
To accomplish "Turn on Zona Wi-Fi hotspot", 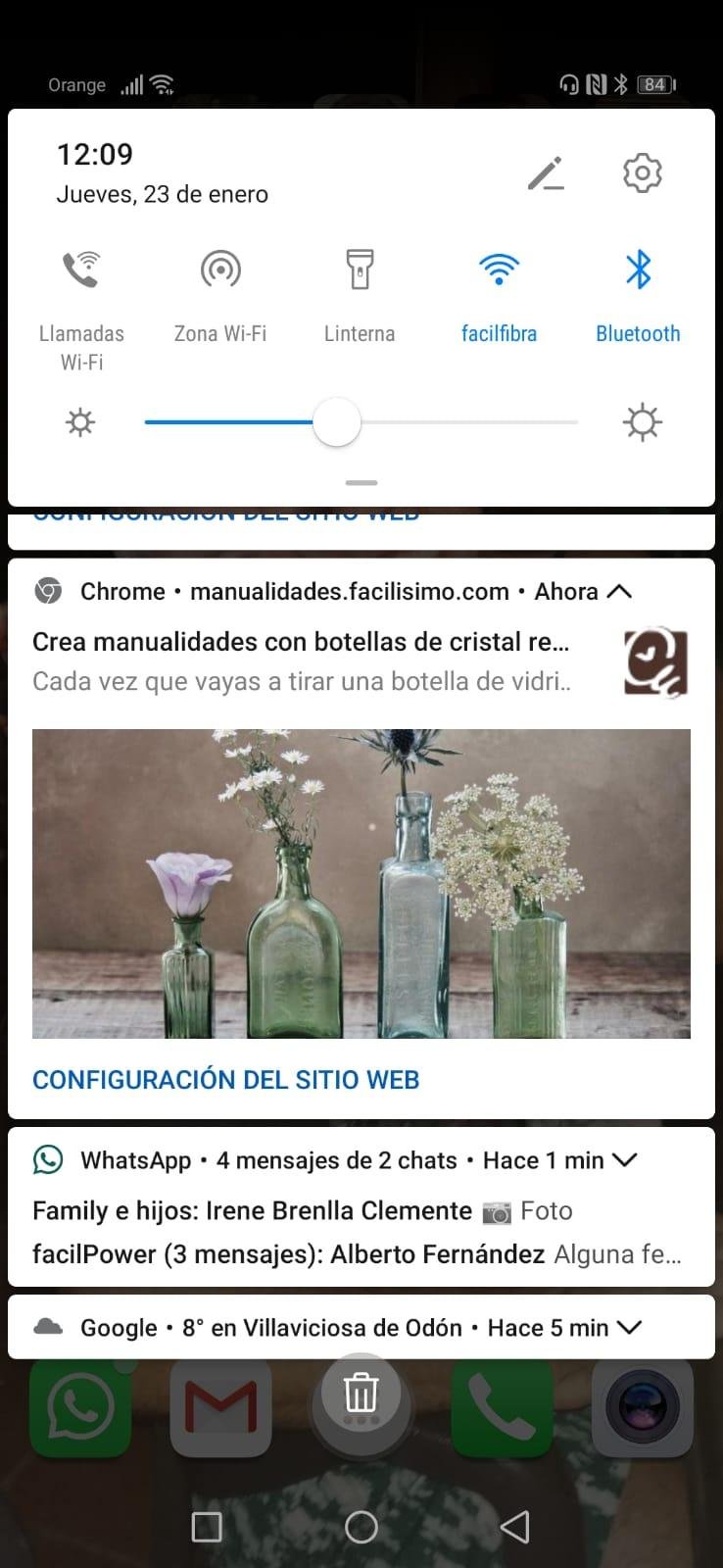I will tap(220, 270).
